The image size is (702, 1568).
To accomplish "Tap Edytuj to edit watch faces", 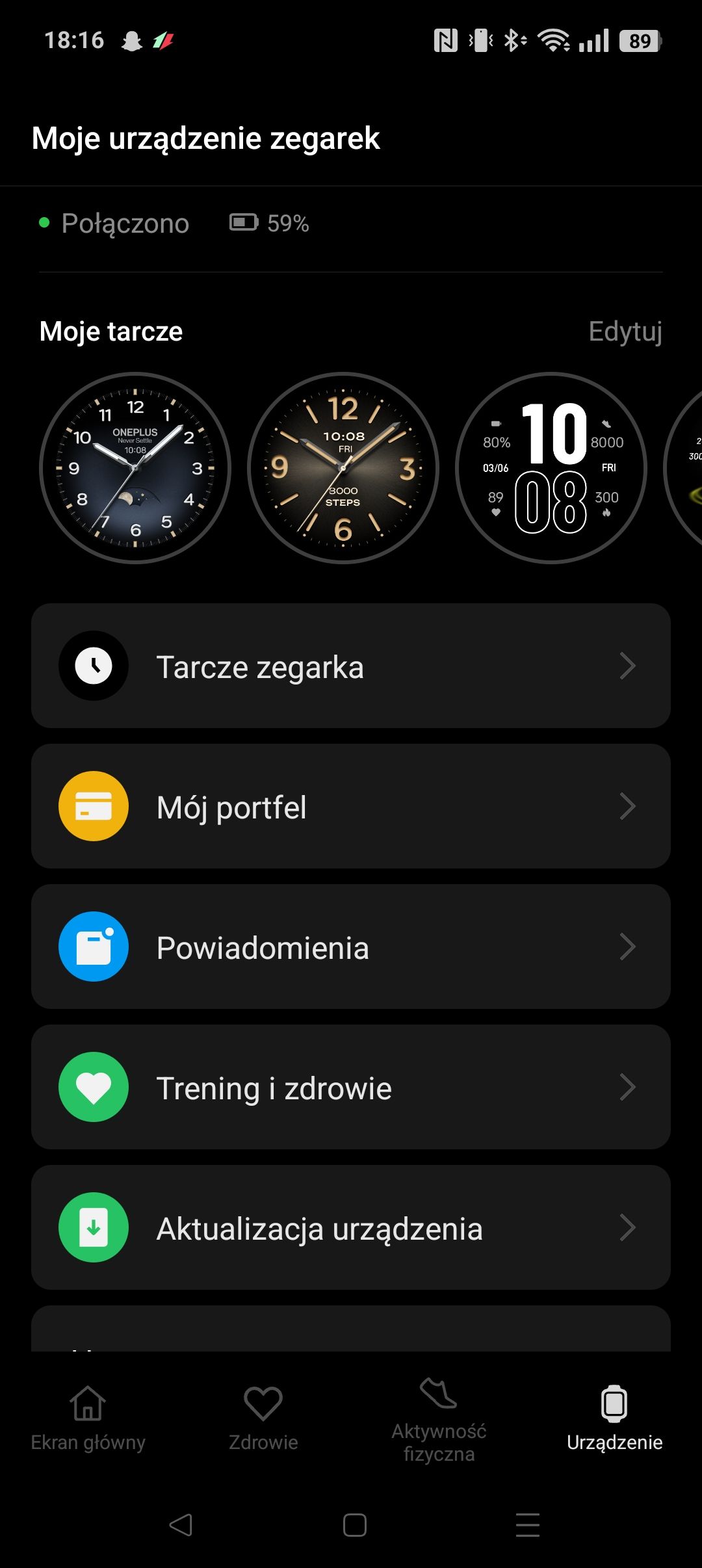I will pyautogui.click(x=625, y=332).
